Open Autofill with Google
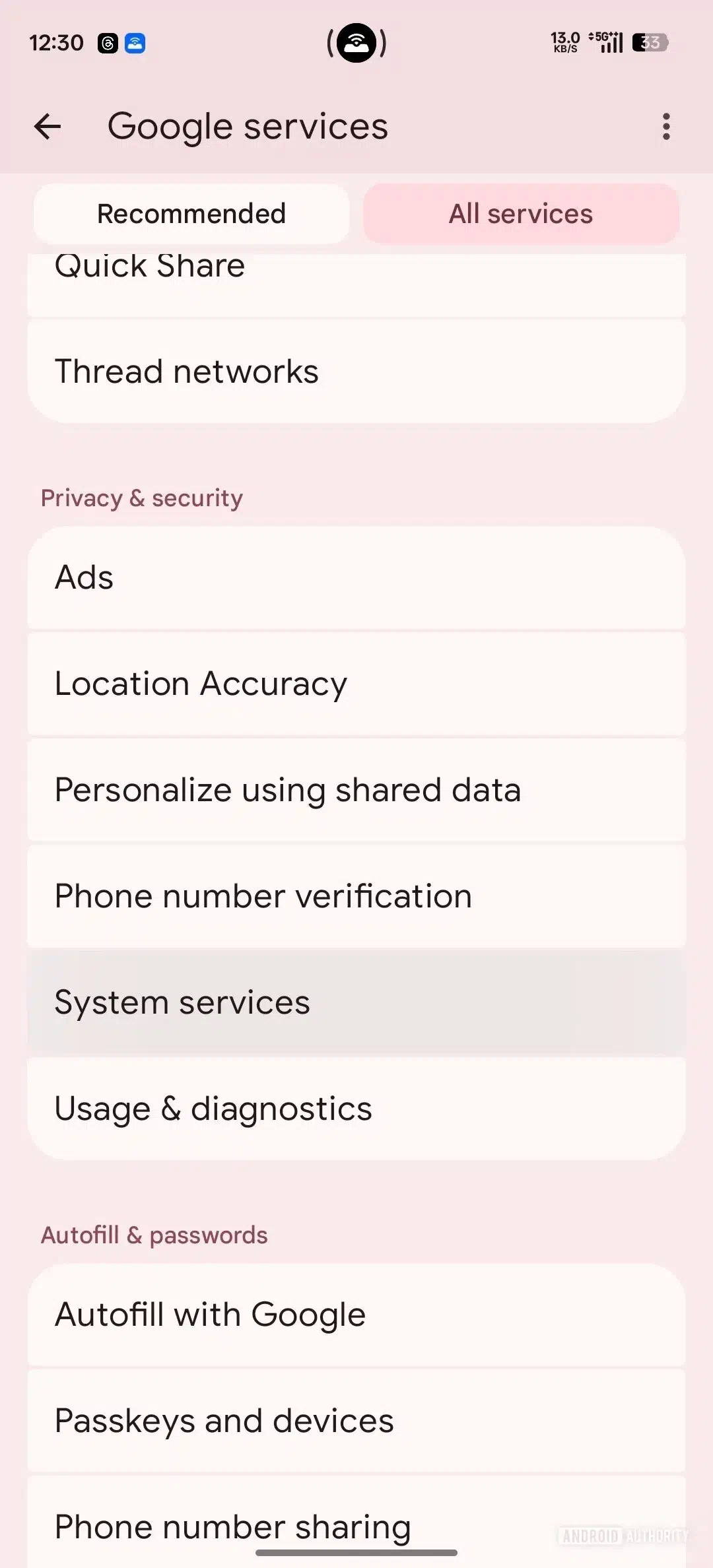This screenshot has height=1568, width=713. coord(356,1315)
